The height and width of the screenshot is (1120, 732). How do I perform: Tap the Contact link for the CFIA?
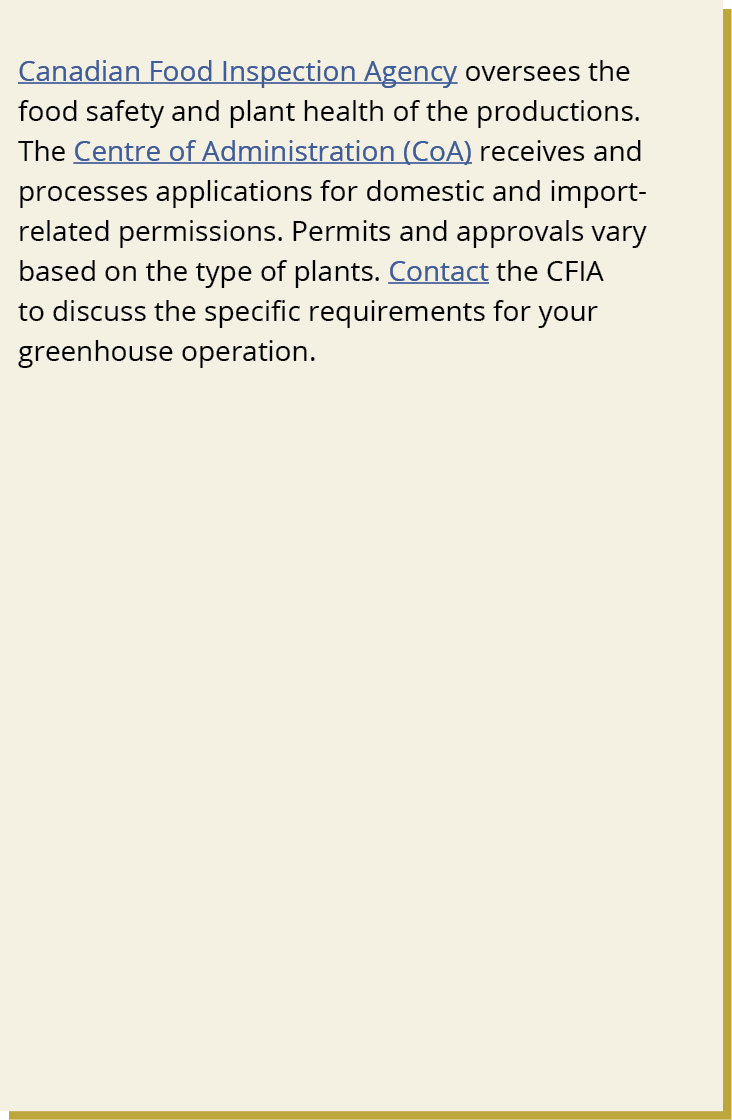[x=438, y=272]
